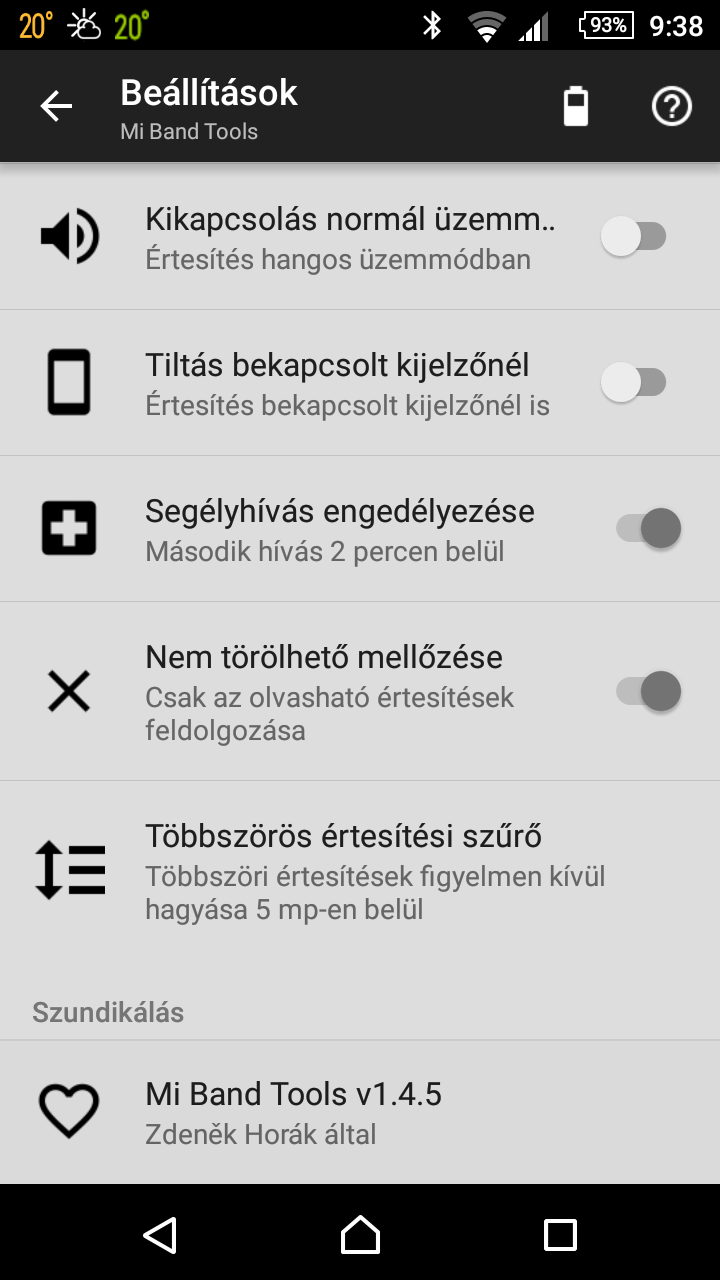Disable Segélyhívás engedélyezése switch

648,528
